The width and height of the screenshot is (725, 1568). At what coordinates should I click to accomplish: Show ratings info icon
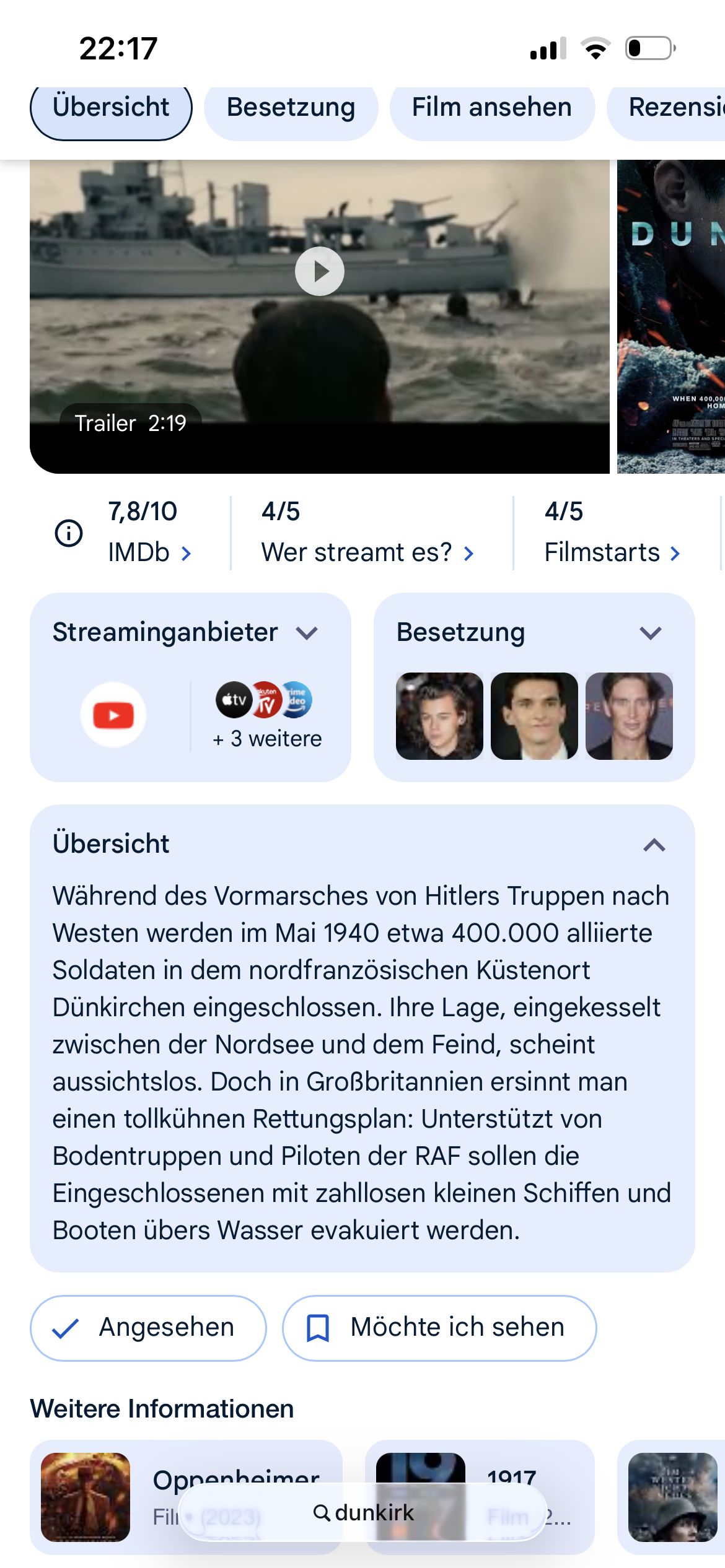coord(69,533)
